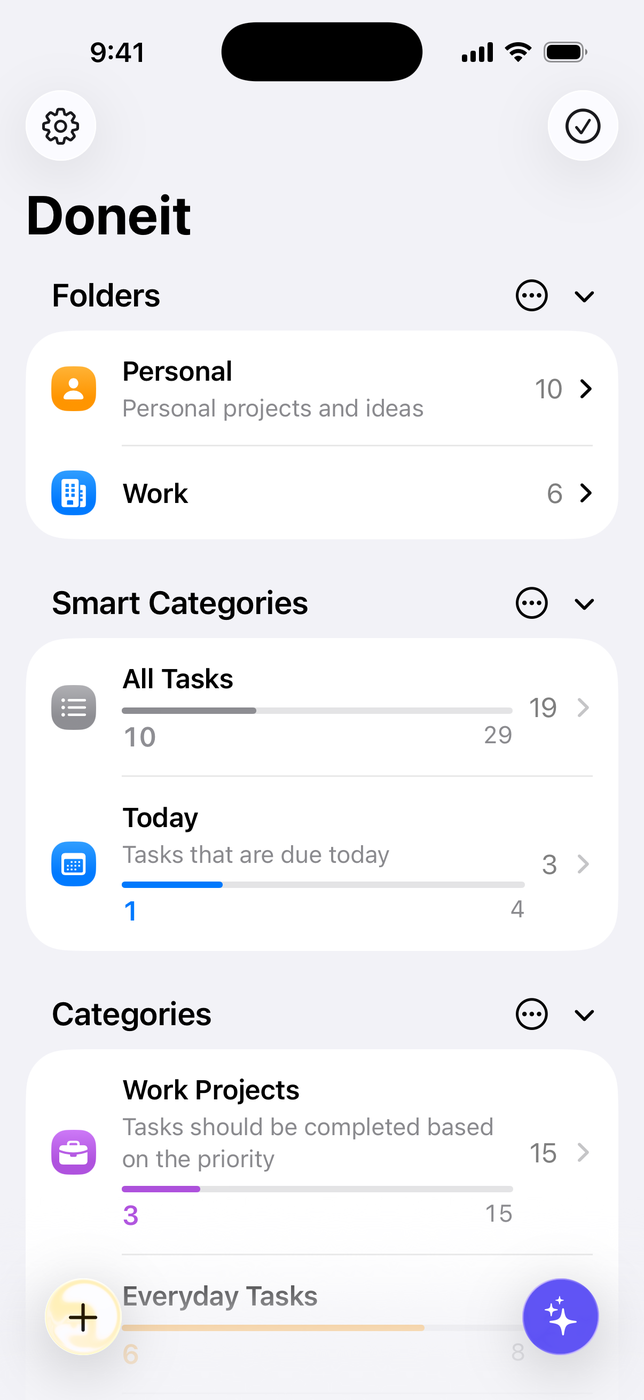Viewport: 644px width, 1400px height.
Task: Open the Work folder
Action: click(x=320, y=493)
